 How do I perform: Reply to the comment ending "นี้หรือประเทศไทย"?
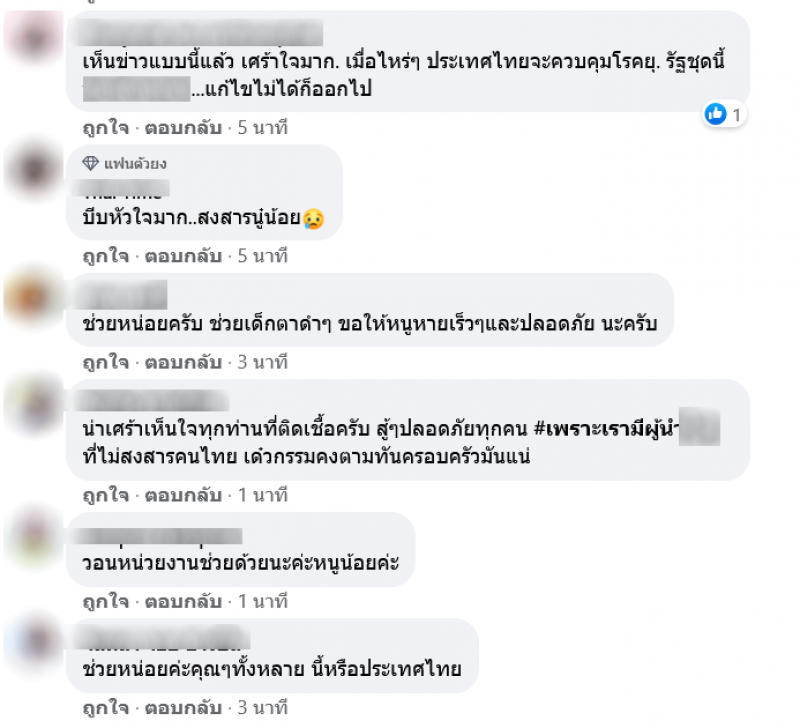pos(183,707)
